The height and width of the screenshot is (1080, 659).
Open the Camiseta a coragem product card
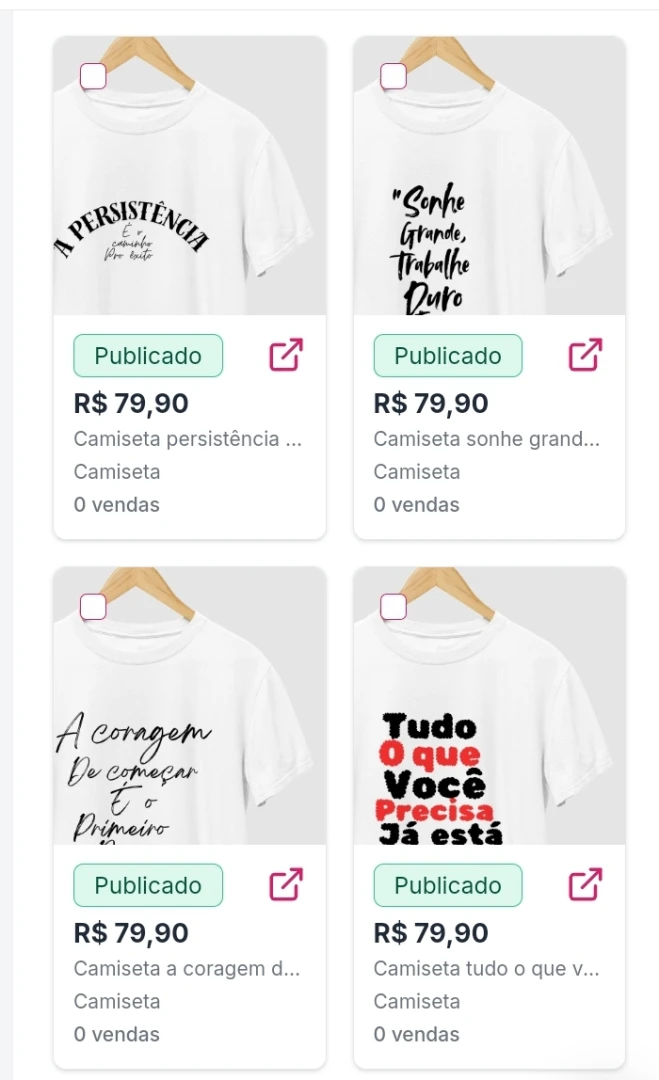189,818
